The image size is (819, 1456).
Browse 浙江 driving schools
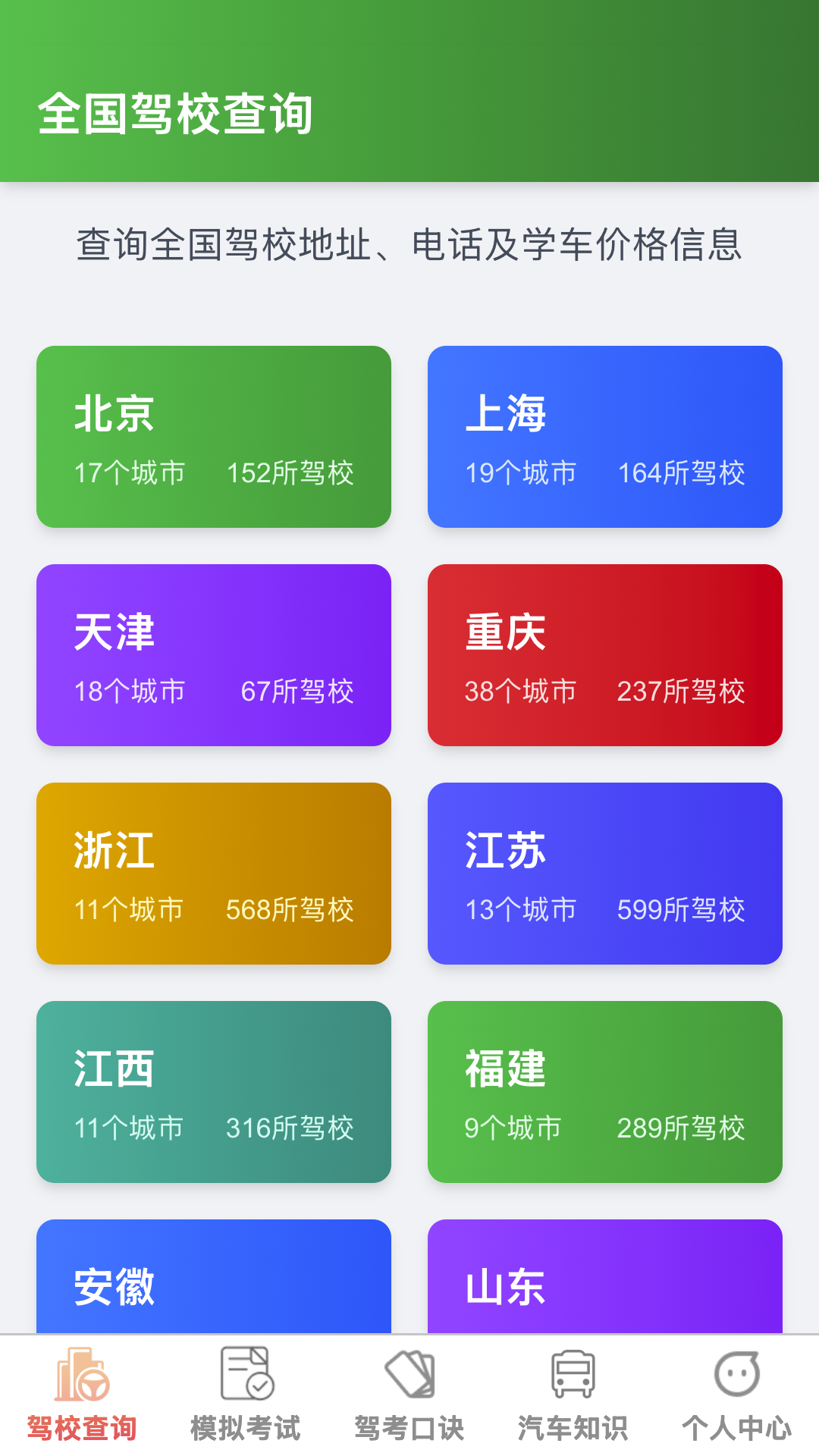coord(214,874)
